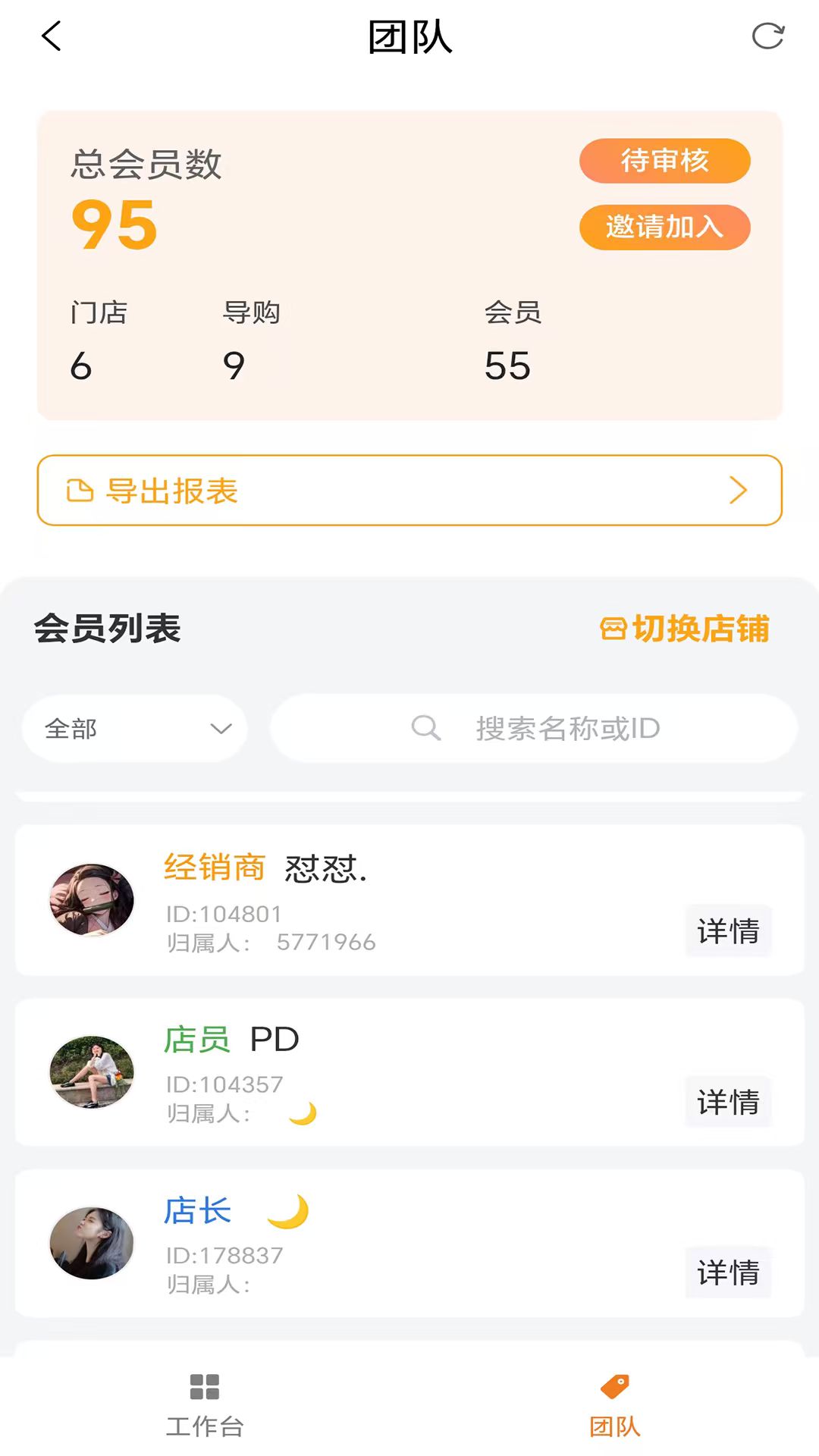View 详情 for member ID 104801

point(728,932)
